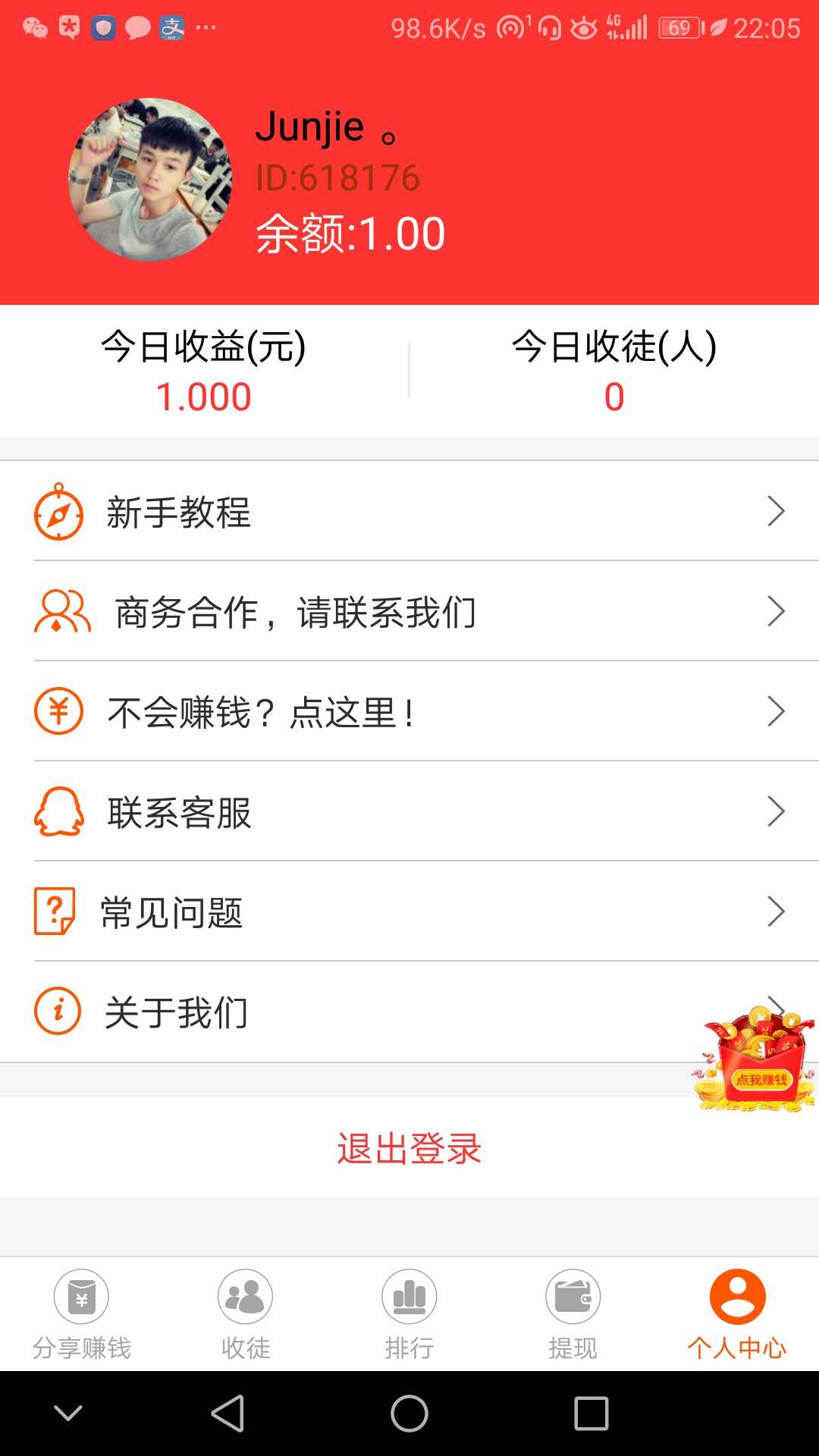
Task: Open the 常见问题 FAQ row
Action: pos(409,912)
